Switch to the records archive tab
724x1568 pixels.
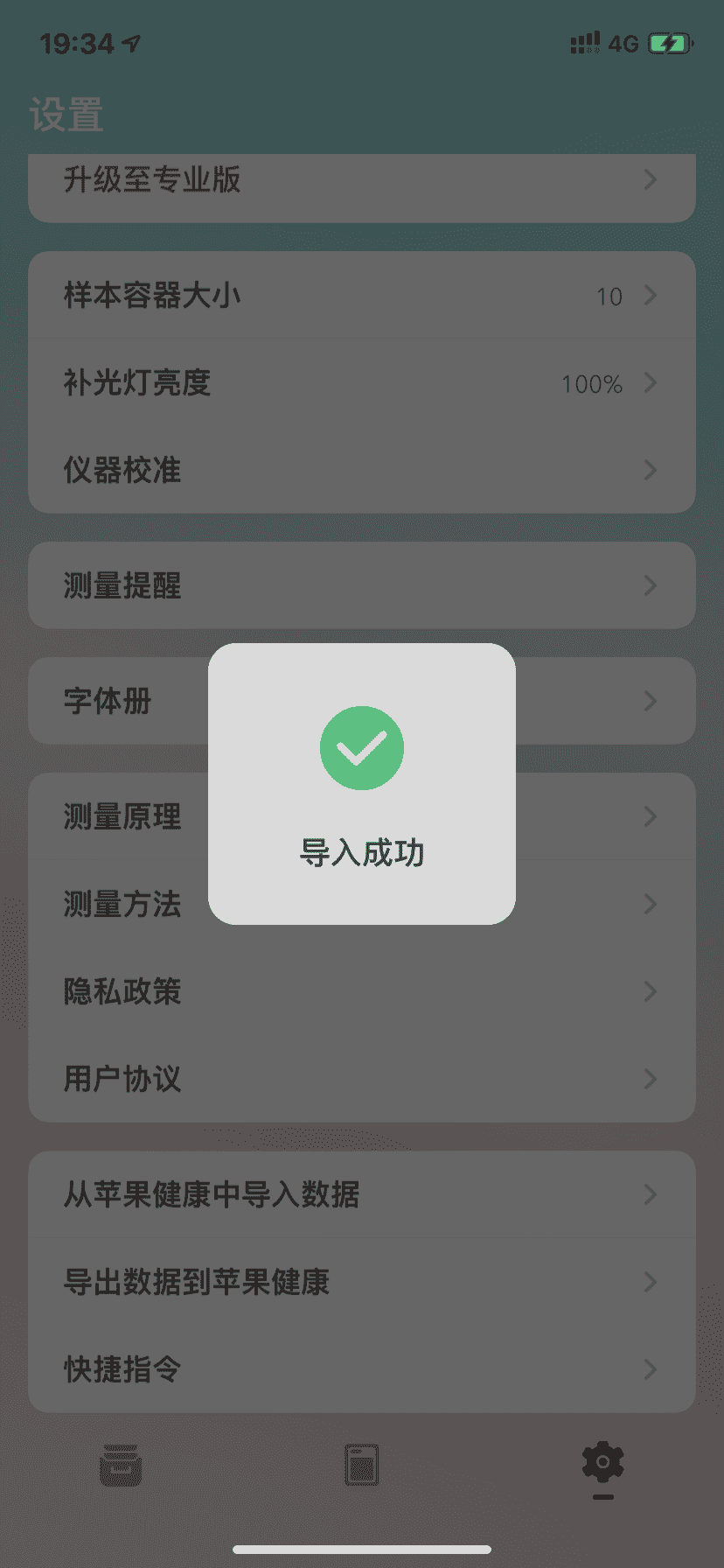pos(121,1466)
